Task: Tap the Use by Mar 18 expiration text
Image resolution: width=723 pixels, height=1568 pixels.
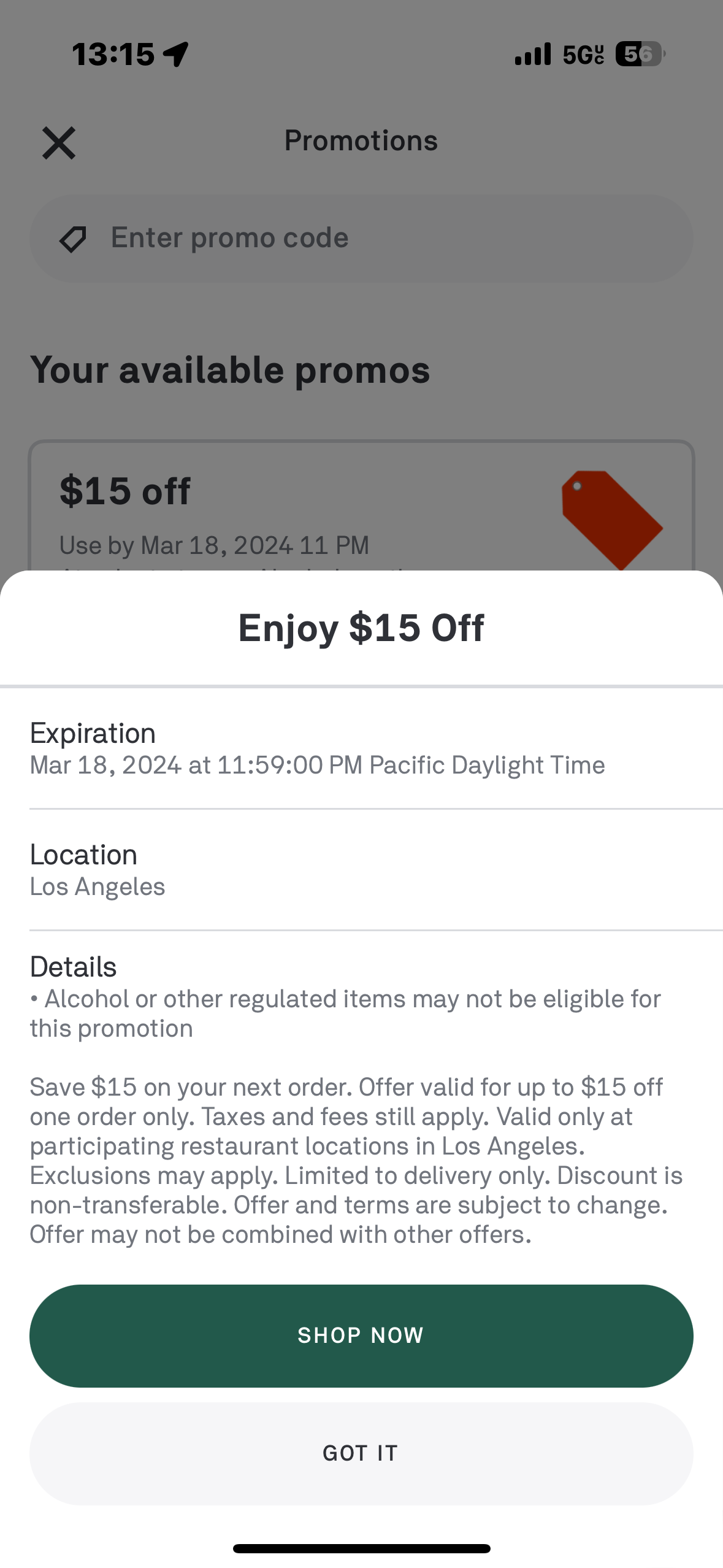Action: coord(213,545)
